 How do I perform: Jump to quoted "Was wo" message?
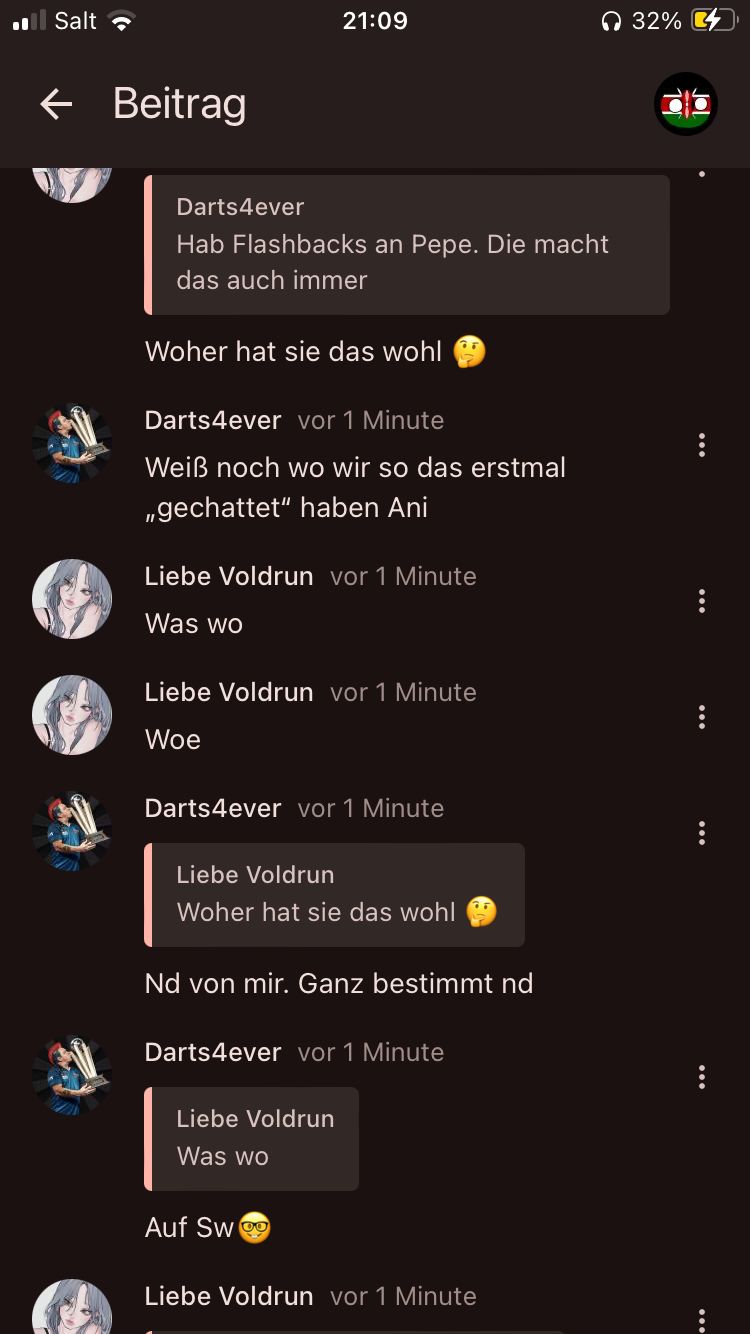pos(252,1139)
